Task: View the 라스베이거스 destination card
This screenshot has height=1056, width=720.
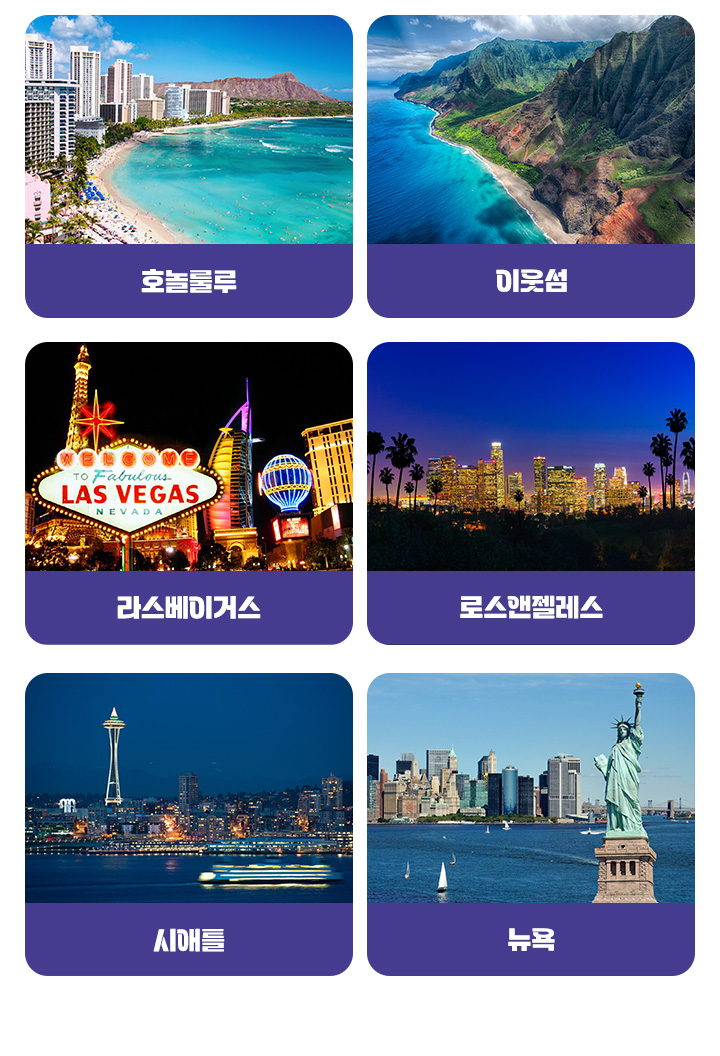Action: (189, 493)
